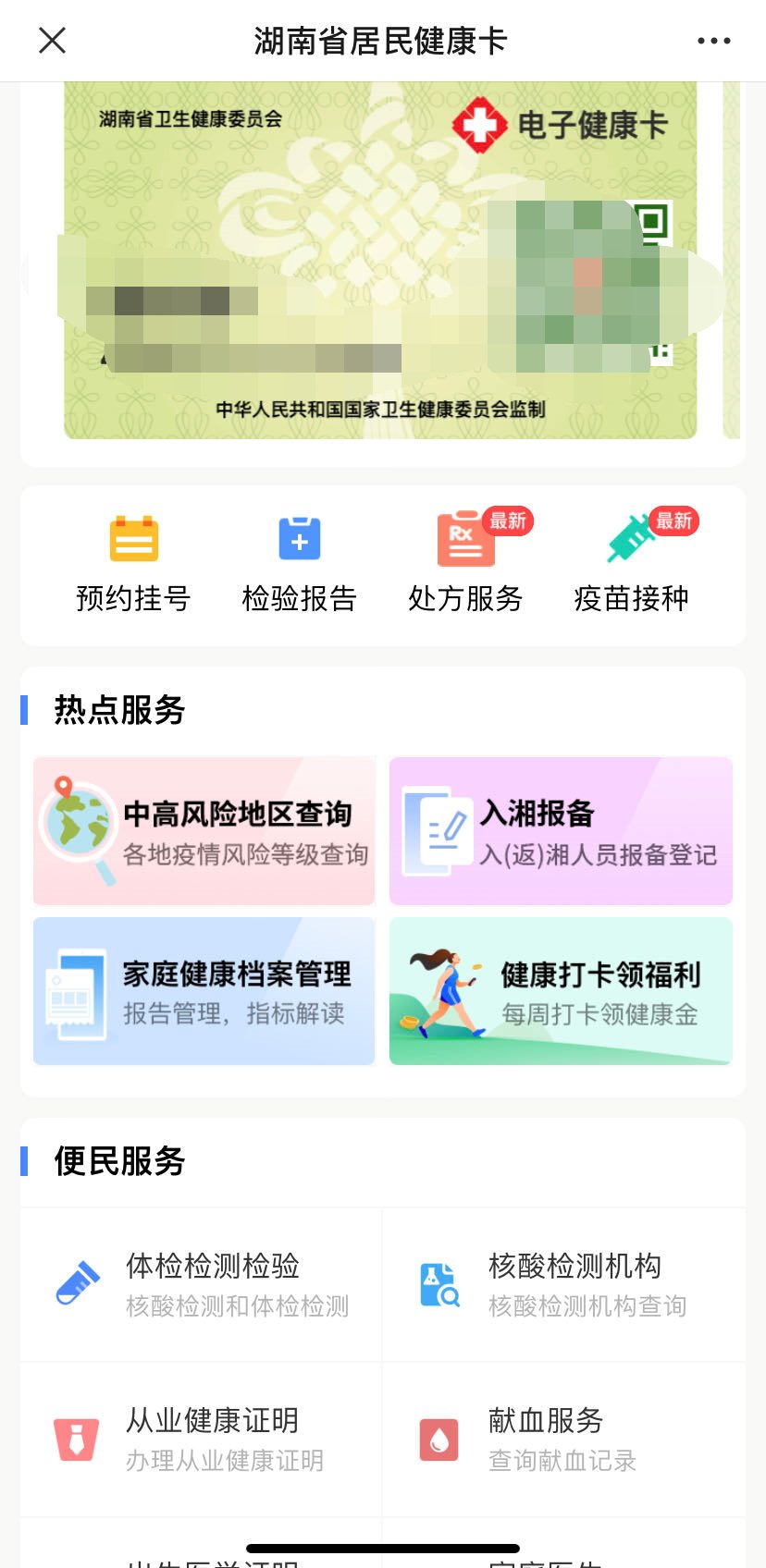Open 家庭健康档案管理 card
Image resolution: width=766 pixels, height=1568 pixels.
(x=204, y=991)
